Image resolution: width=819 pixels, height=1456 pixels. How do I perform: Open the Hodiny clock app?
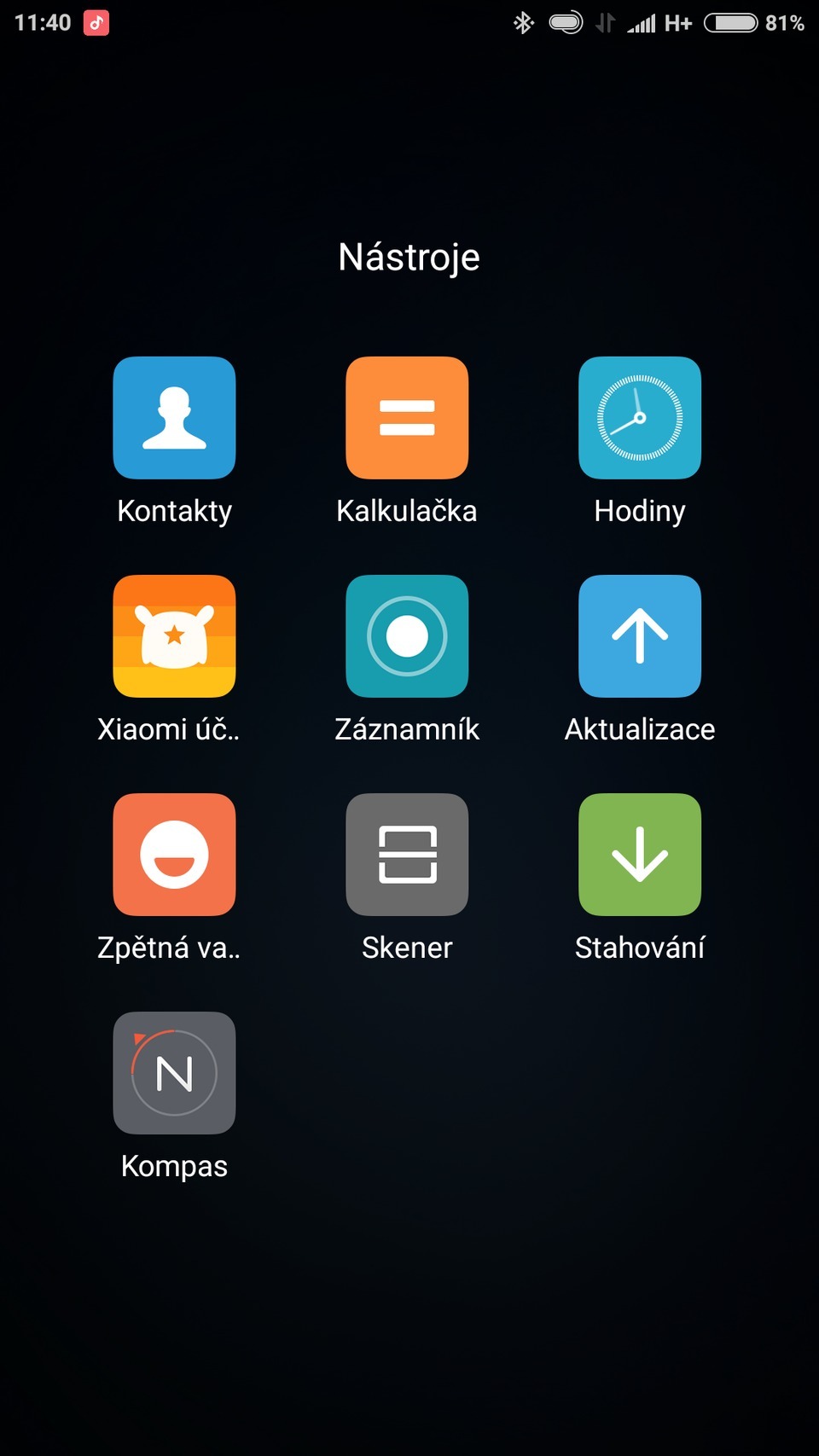[x=639, y=418]
